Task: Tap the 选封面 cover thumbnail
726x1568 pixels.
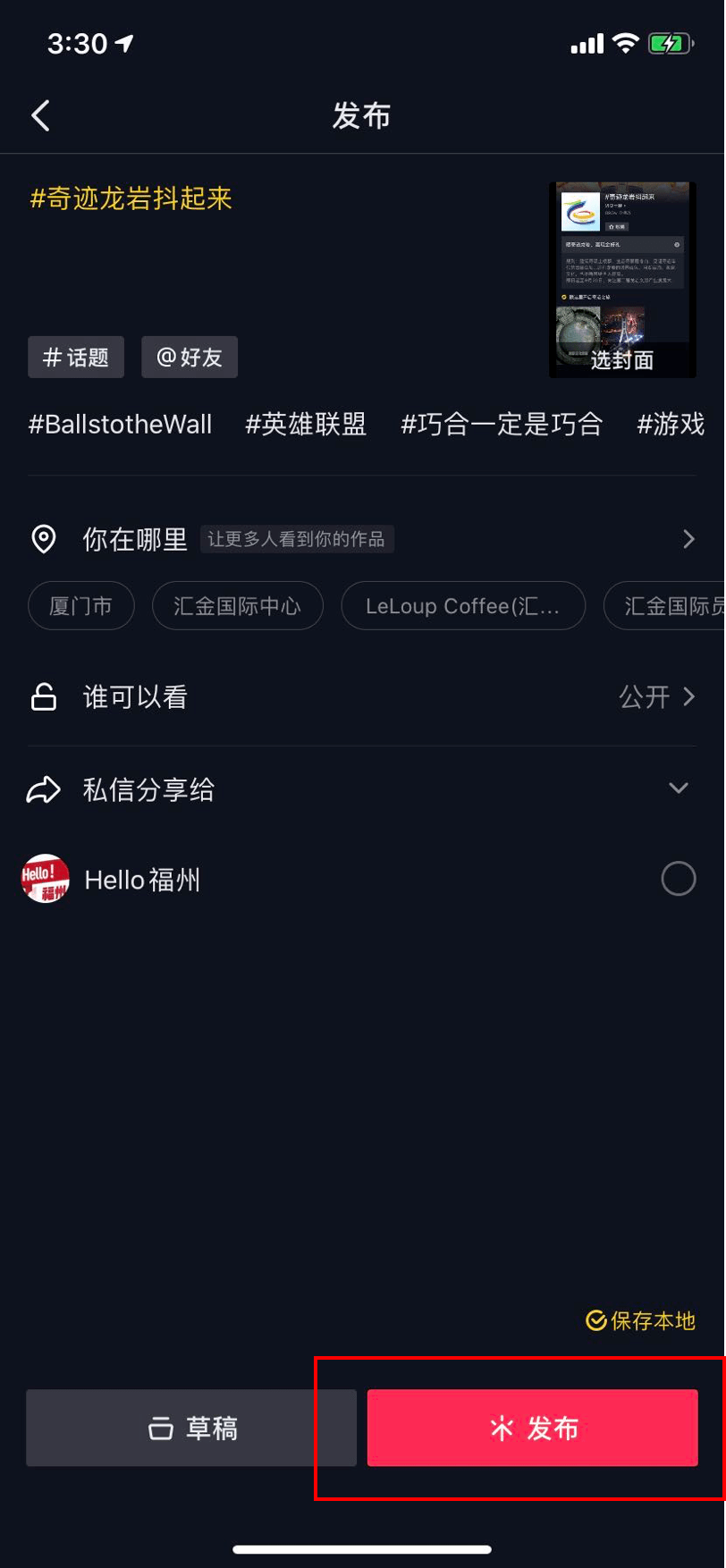Action: 622,280
